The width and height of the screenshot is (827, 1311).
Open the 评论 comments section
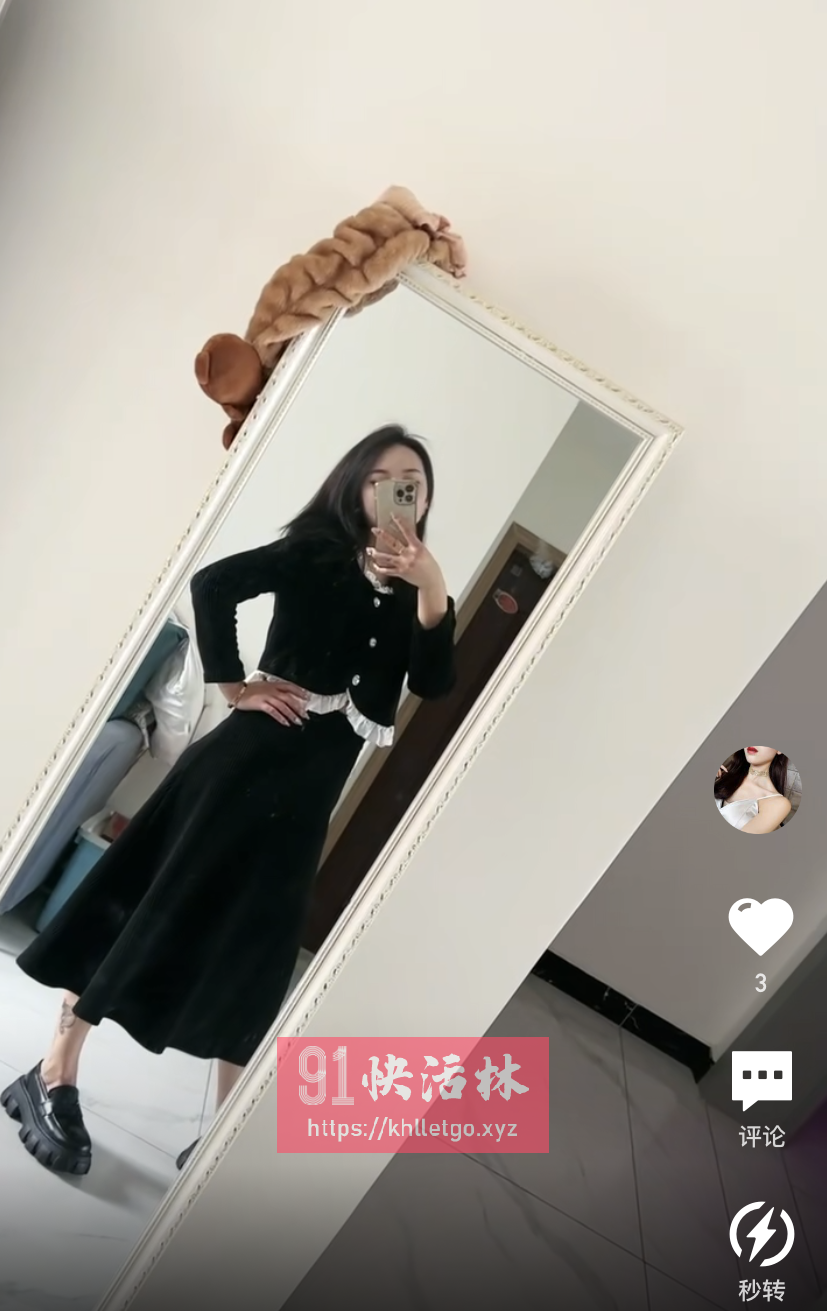click(x=761, y=1082)
